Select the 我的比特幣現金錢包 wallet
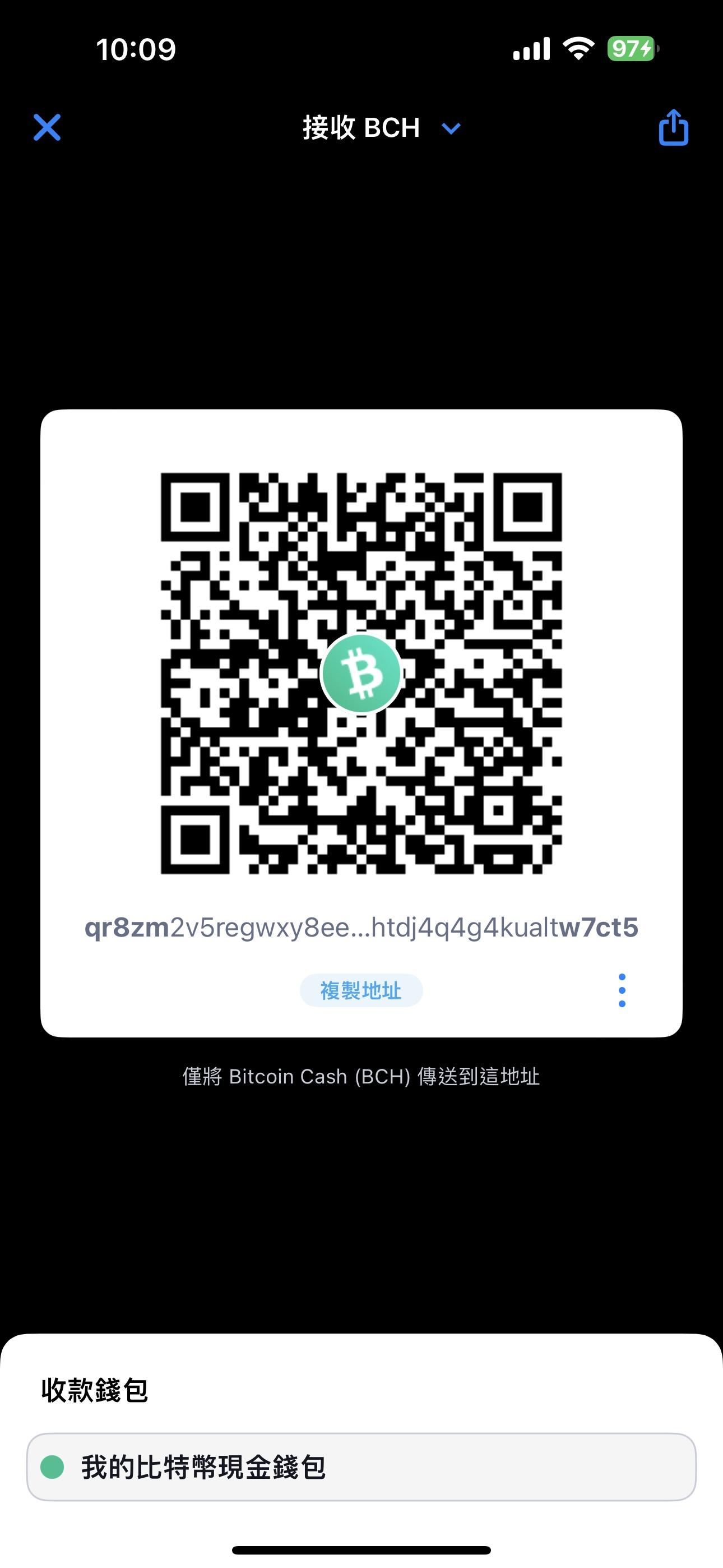 (x=361, y=1467)
